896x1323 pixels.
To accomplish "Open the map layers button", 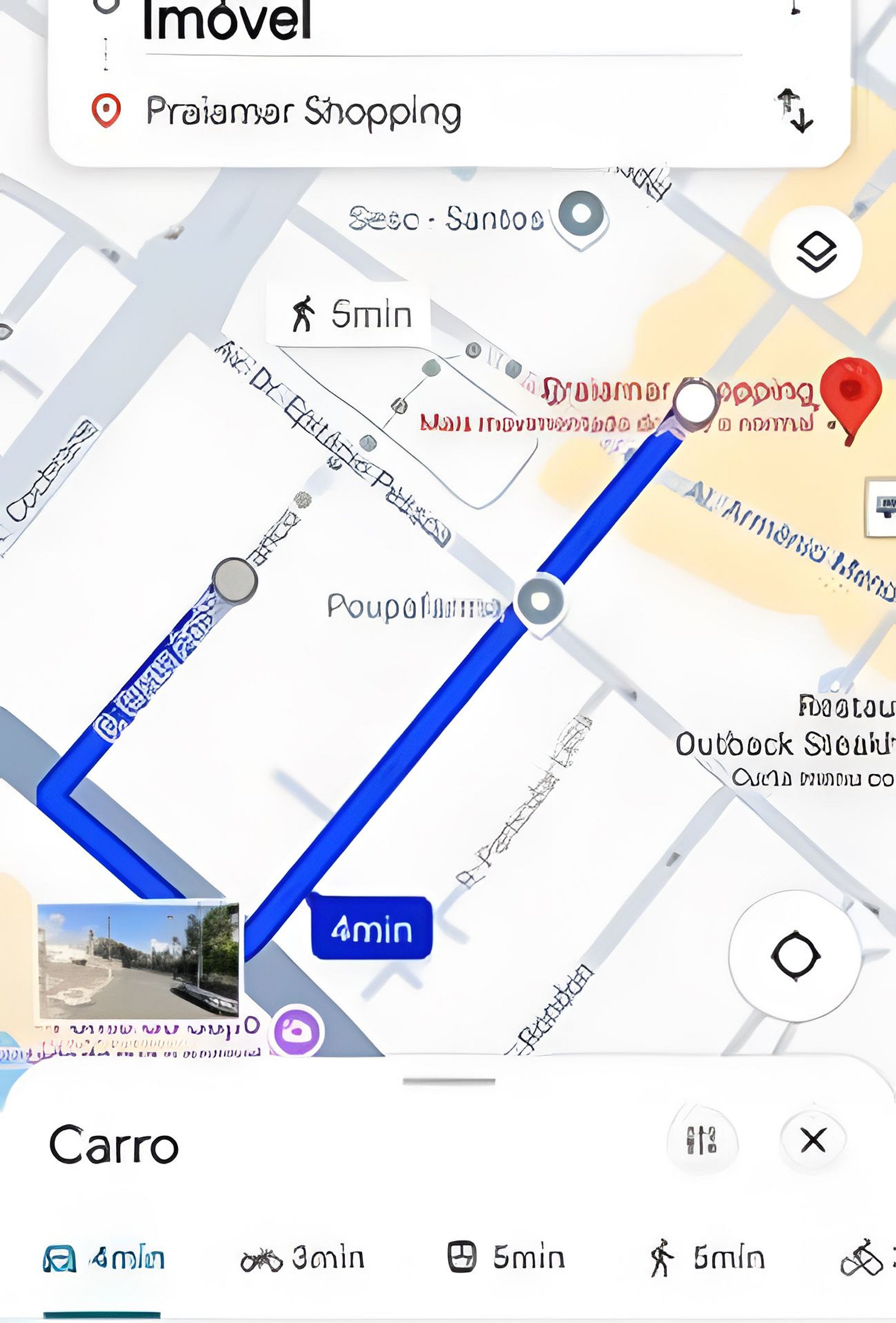I will [816, 251].
